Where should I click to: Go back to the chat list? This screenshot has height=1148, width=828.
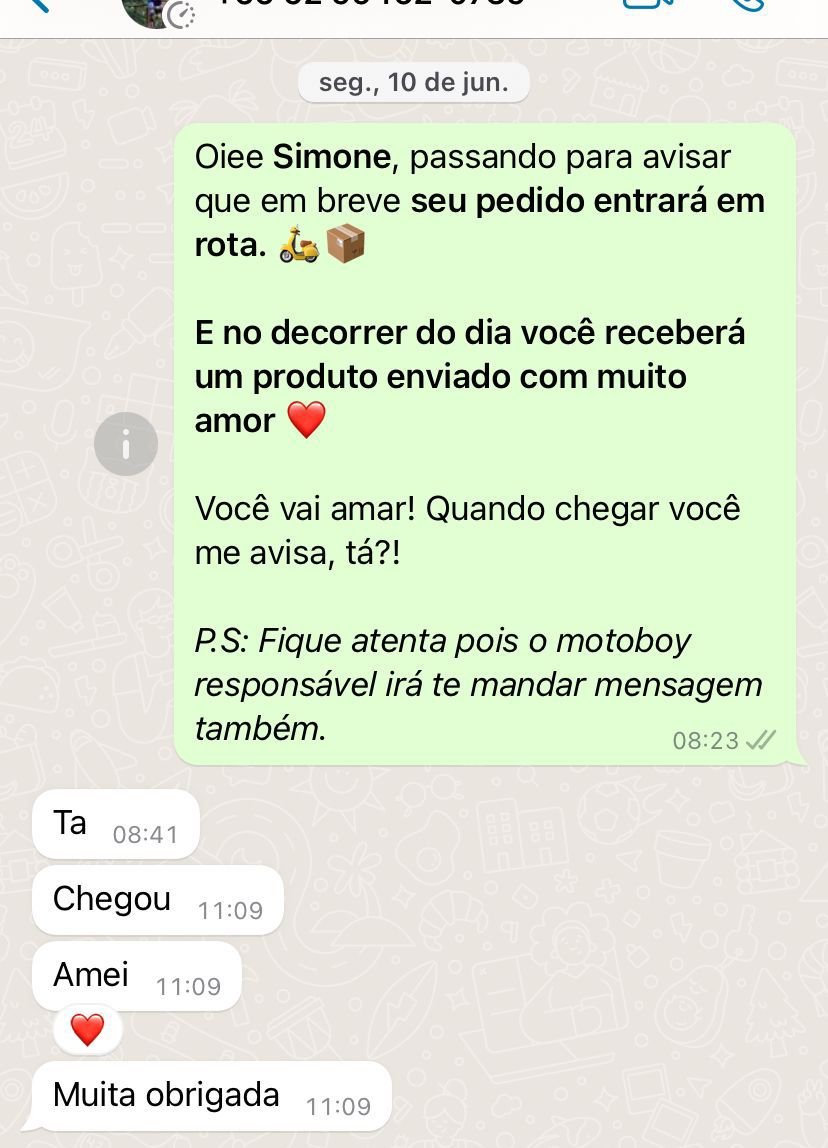coord(37,5)
